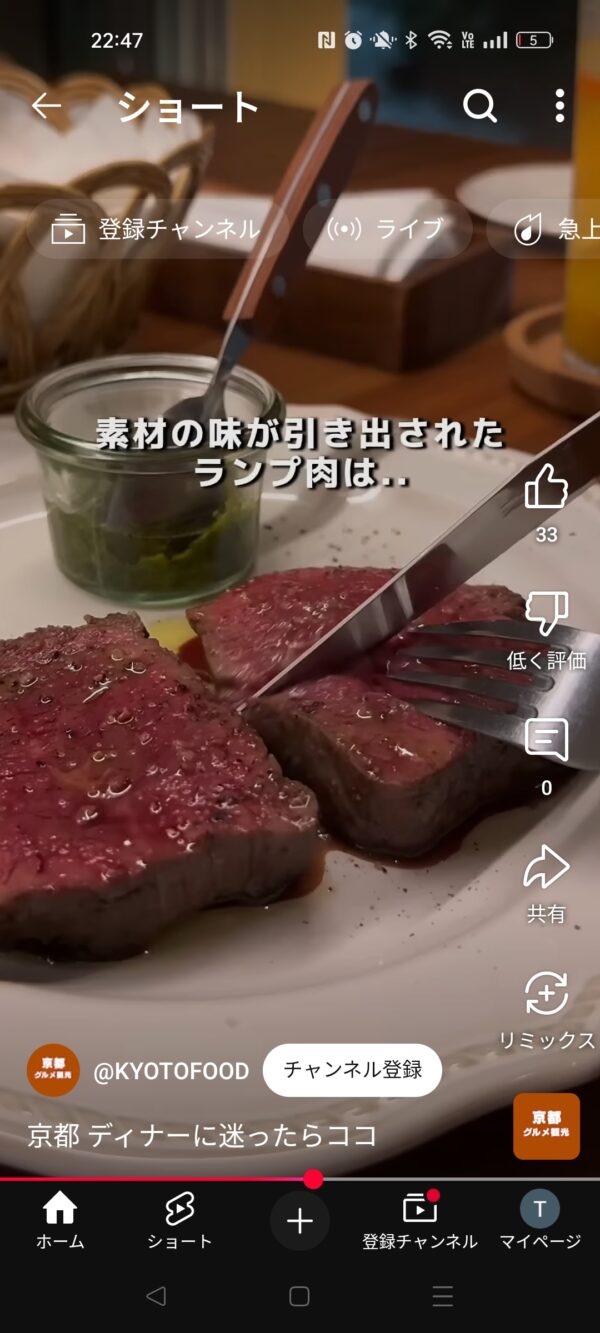This screenshot has width=600, height=1333.
Task: Select the 登録チャンネル filter chip
Action: tap(157, 229)
